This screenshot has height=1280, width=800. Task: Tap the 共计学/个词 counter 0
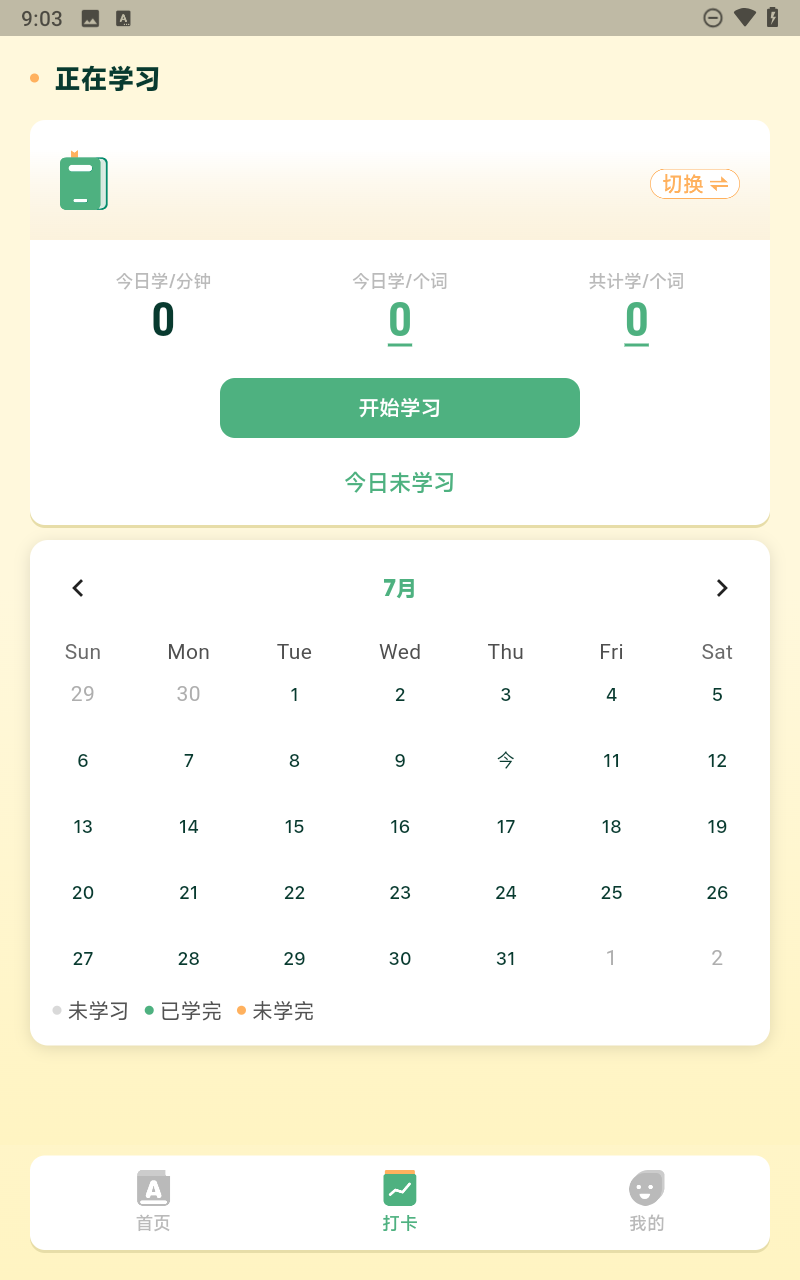[636, 322]
